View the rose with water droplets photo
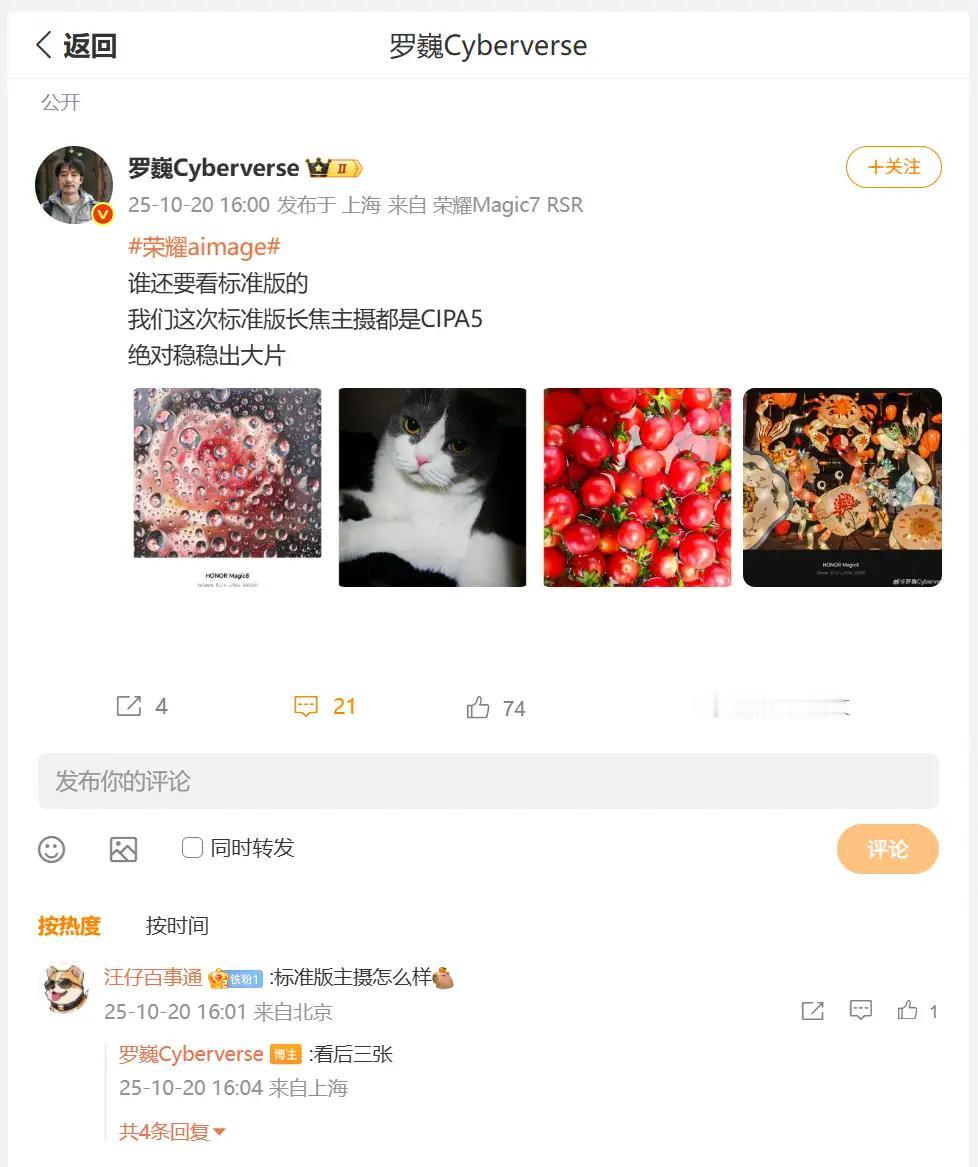Screen dimensions: 978x1167 pyautogui.click(x=227, y=487)
